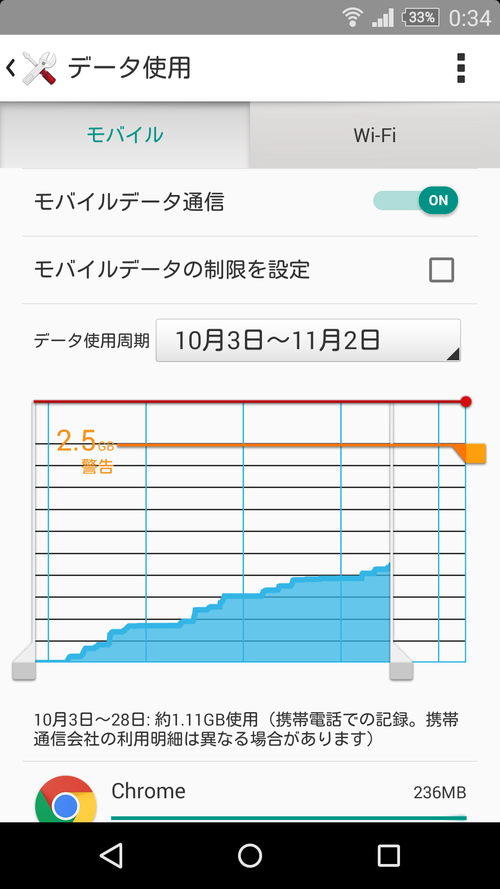Tap the orange 2.5GB warning handle
This screenshot has width=500, height=889.
(471, 453)
